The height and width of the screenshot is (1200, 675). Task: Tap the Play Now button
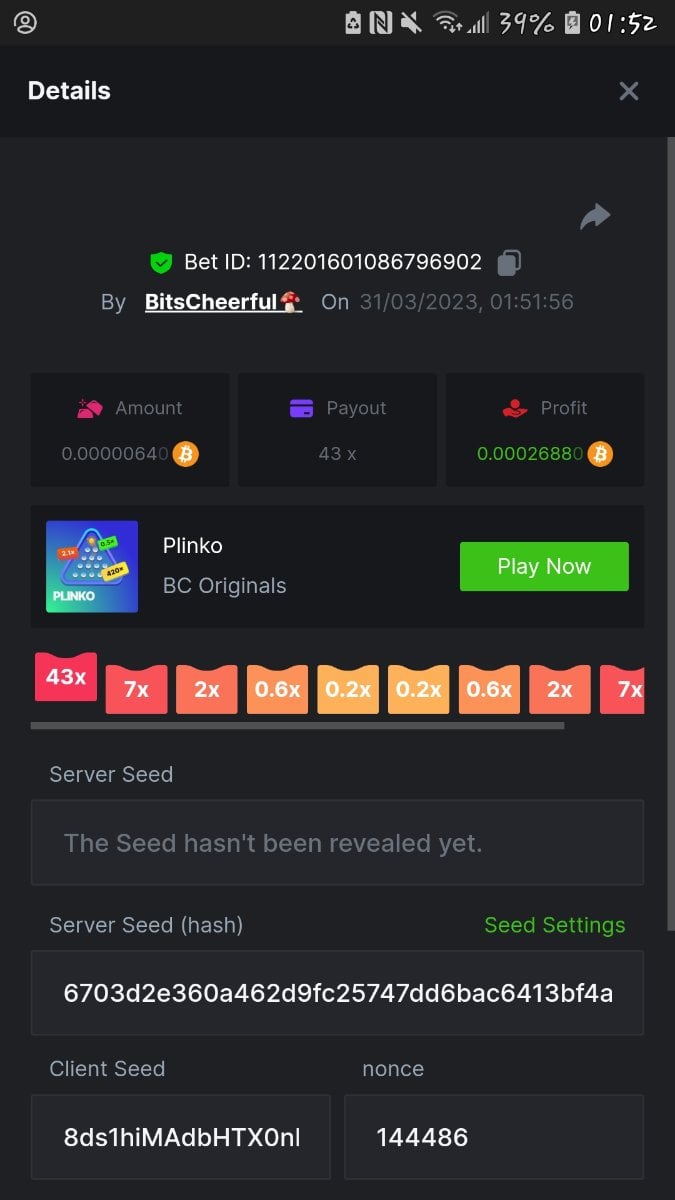[544, 566]
